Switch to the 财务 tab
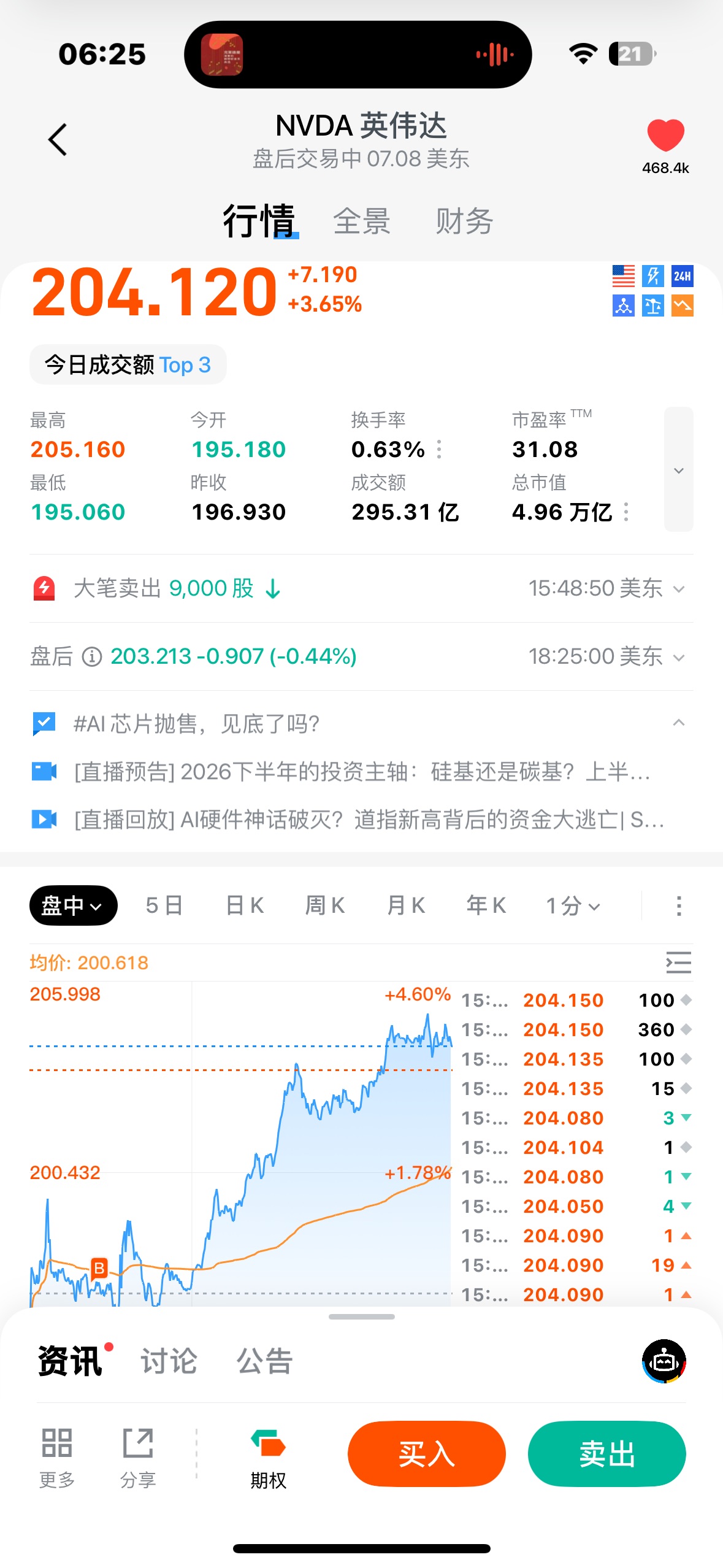The height and width of the screenshot is (1568, 723). [x=464, y=221]
